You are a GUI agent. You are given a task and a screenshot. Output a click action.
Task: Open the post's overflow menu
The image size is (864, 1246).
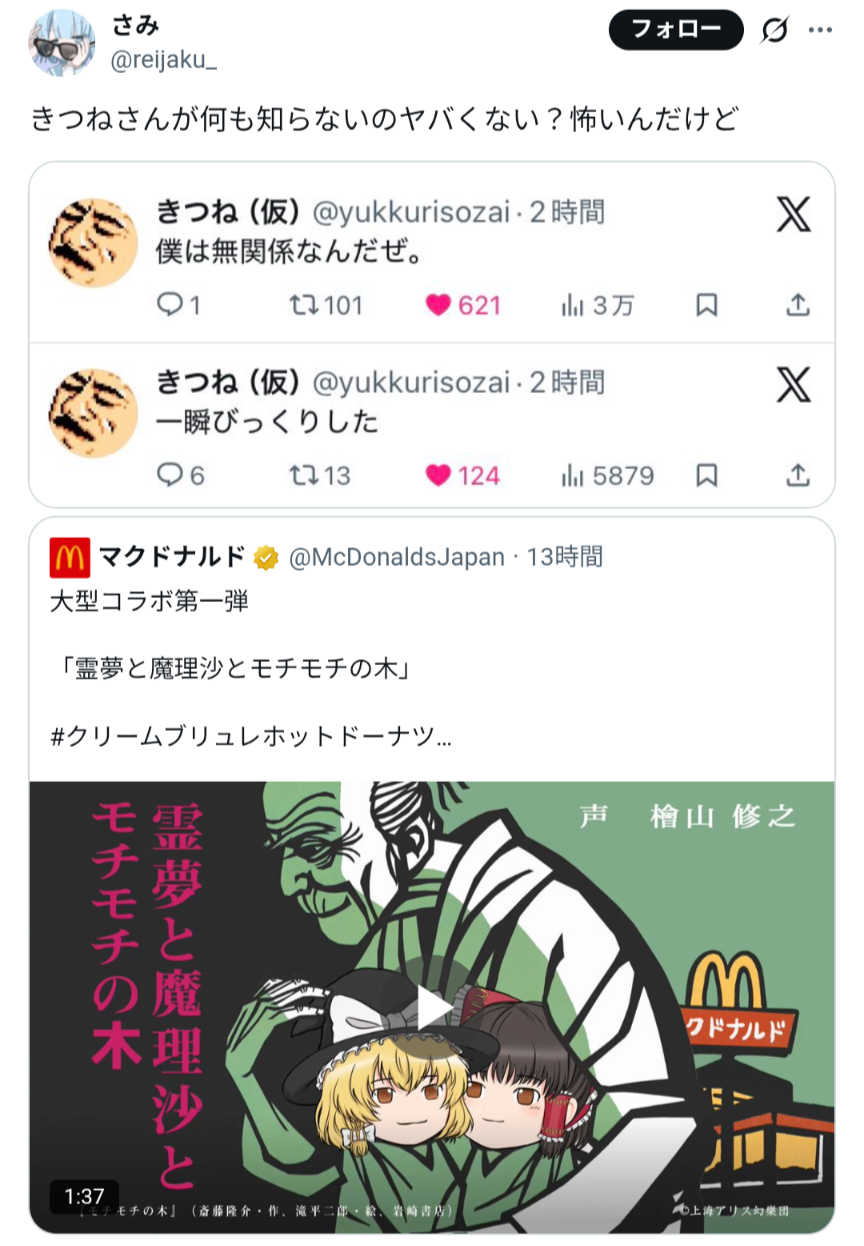click(x=821, y=31)
